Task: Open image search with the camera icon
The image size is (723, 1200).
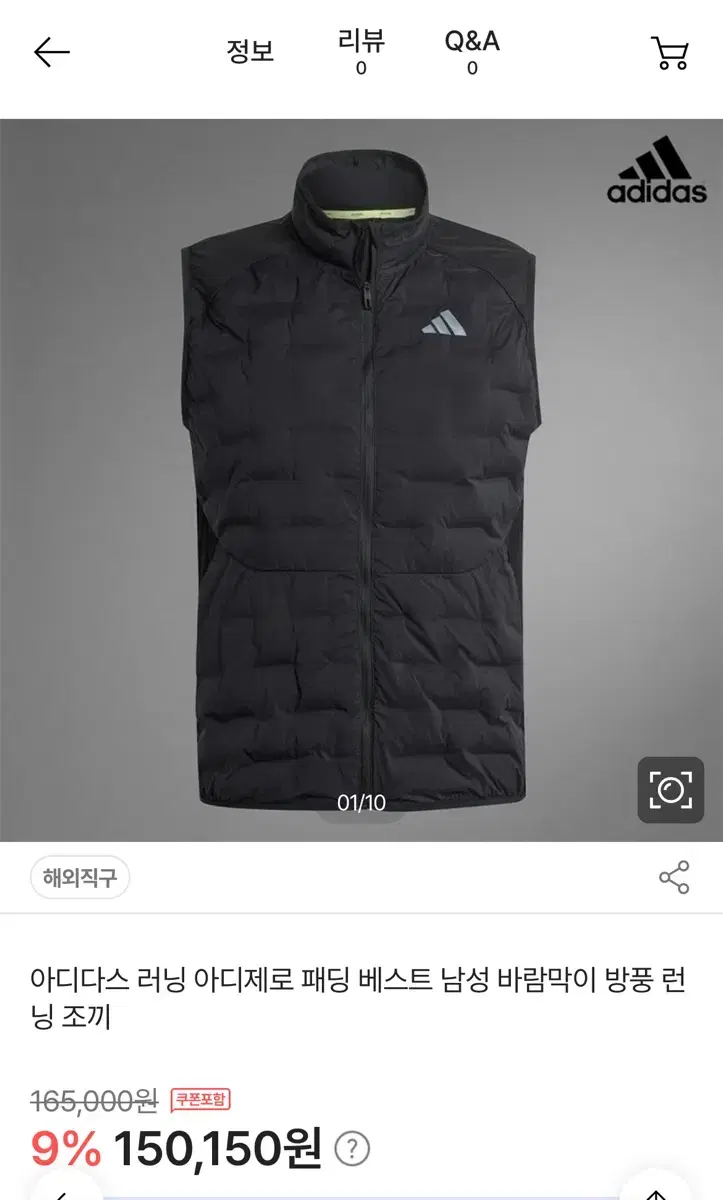Action: pyautogui.click(x=671, y=790)
